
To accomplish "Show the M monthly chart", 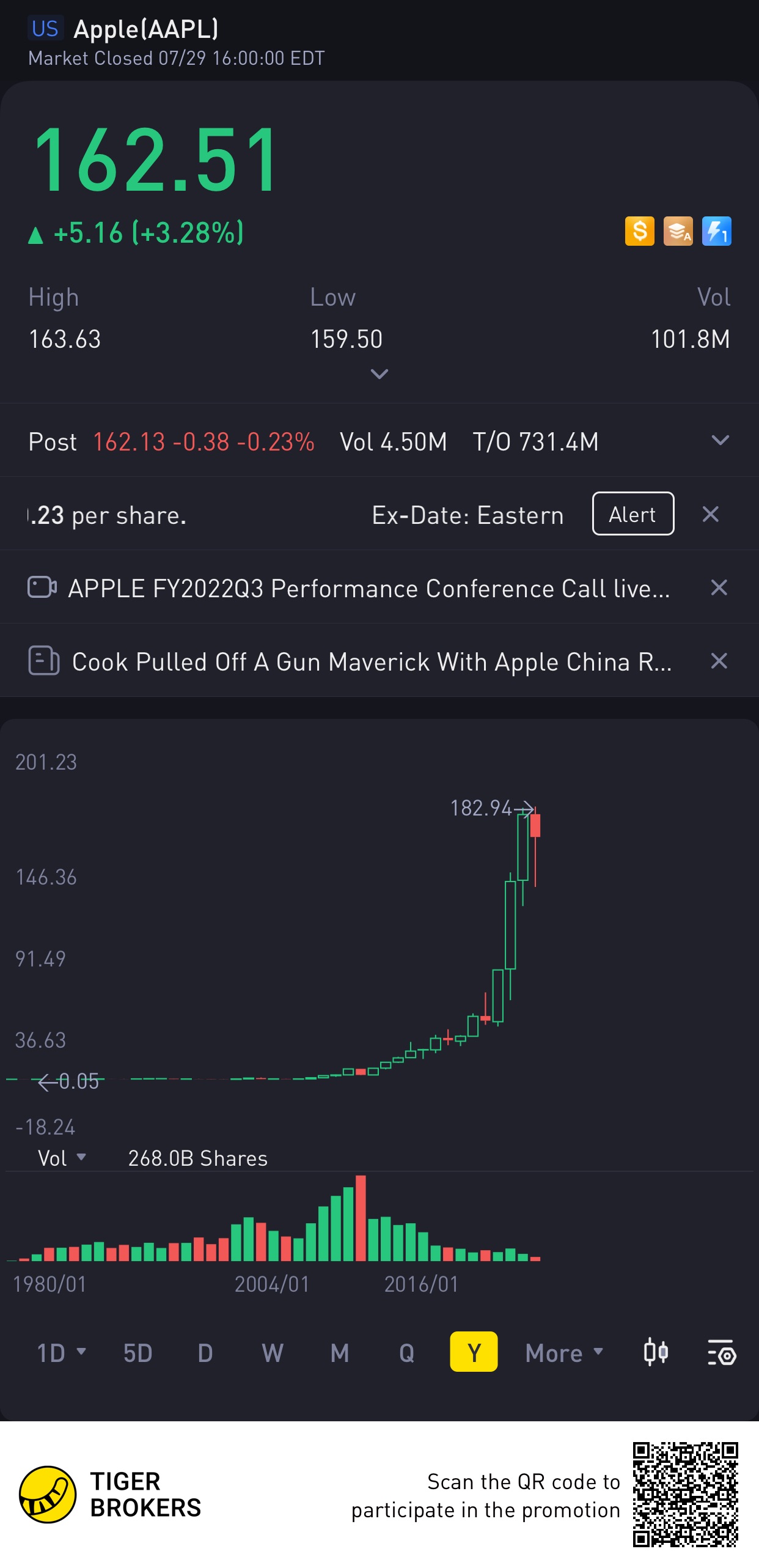I will click(340, 1352).
